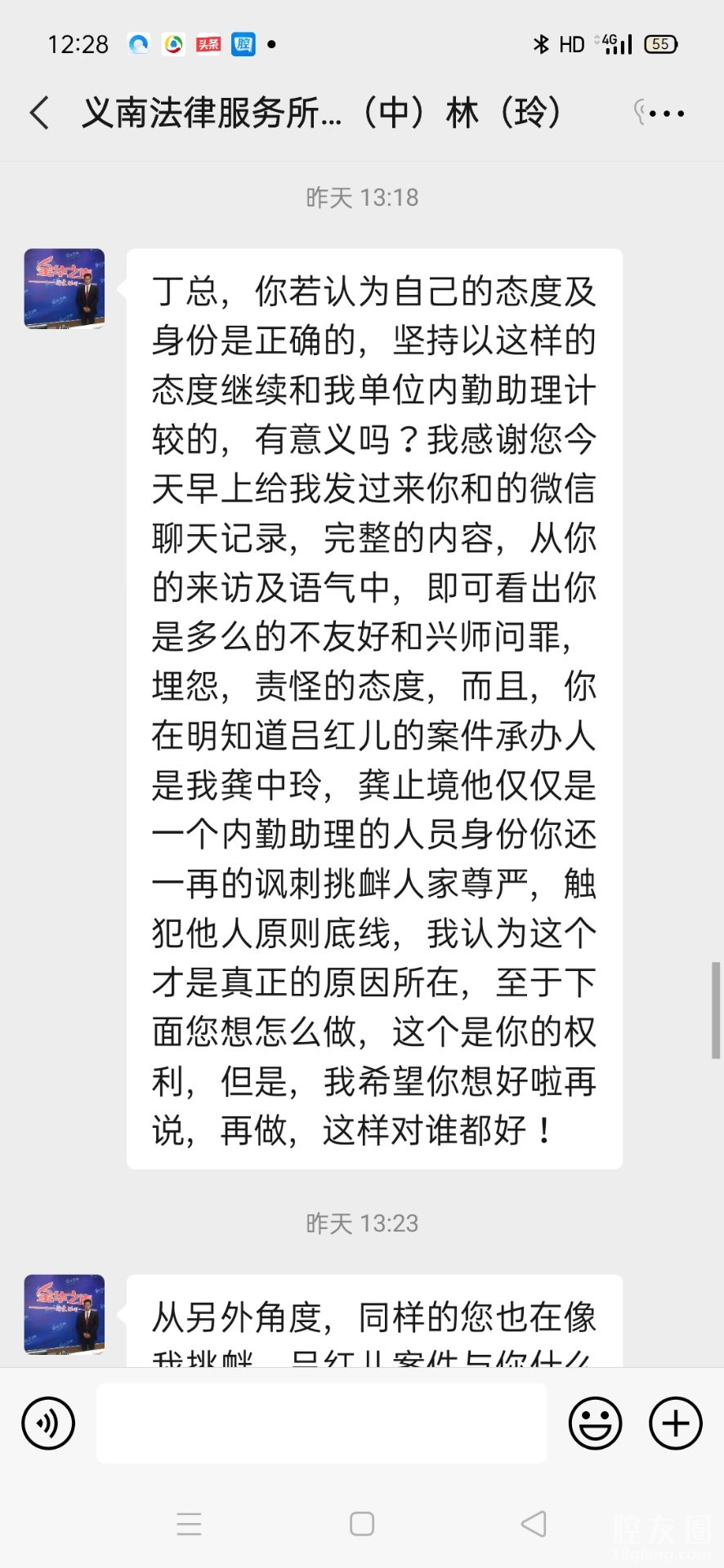Image resolution: width=724 pixels, height=1568 pixels.
Task: Go back from this chat
Action: (39, 113)
